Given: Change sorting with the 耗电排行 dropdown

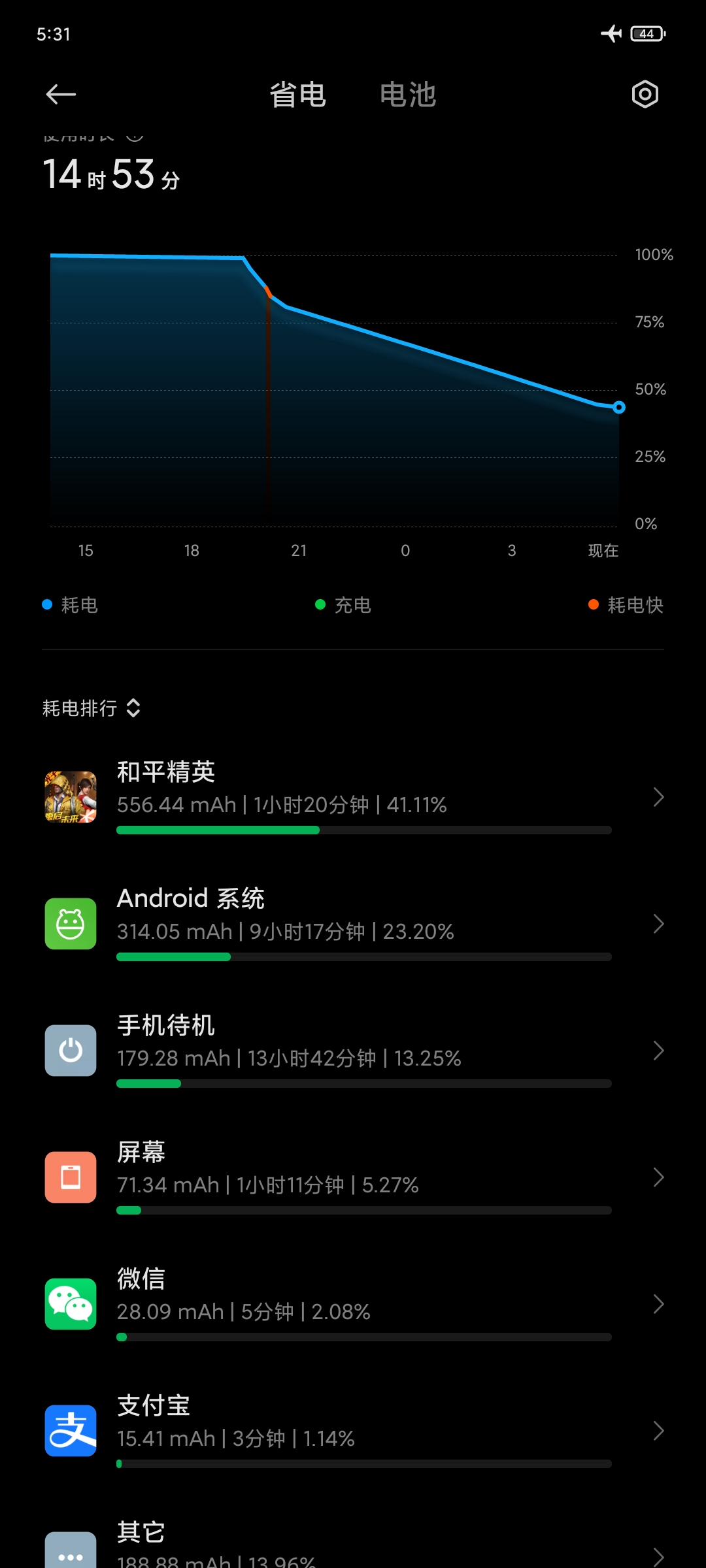Looking at the screenshot, I should point(92,708).
